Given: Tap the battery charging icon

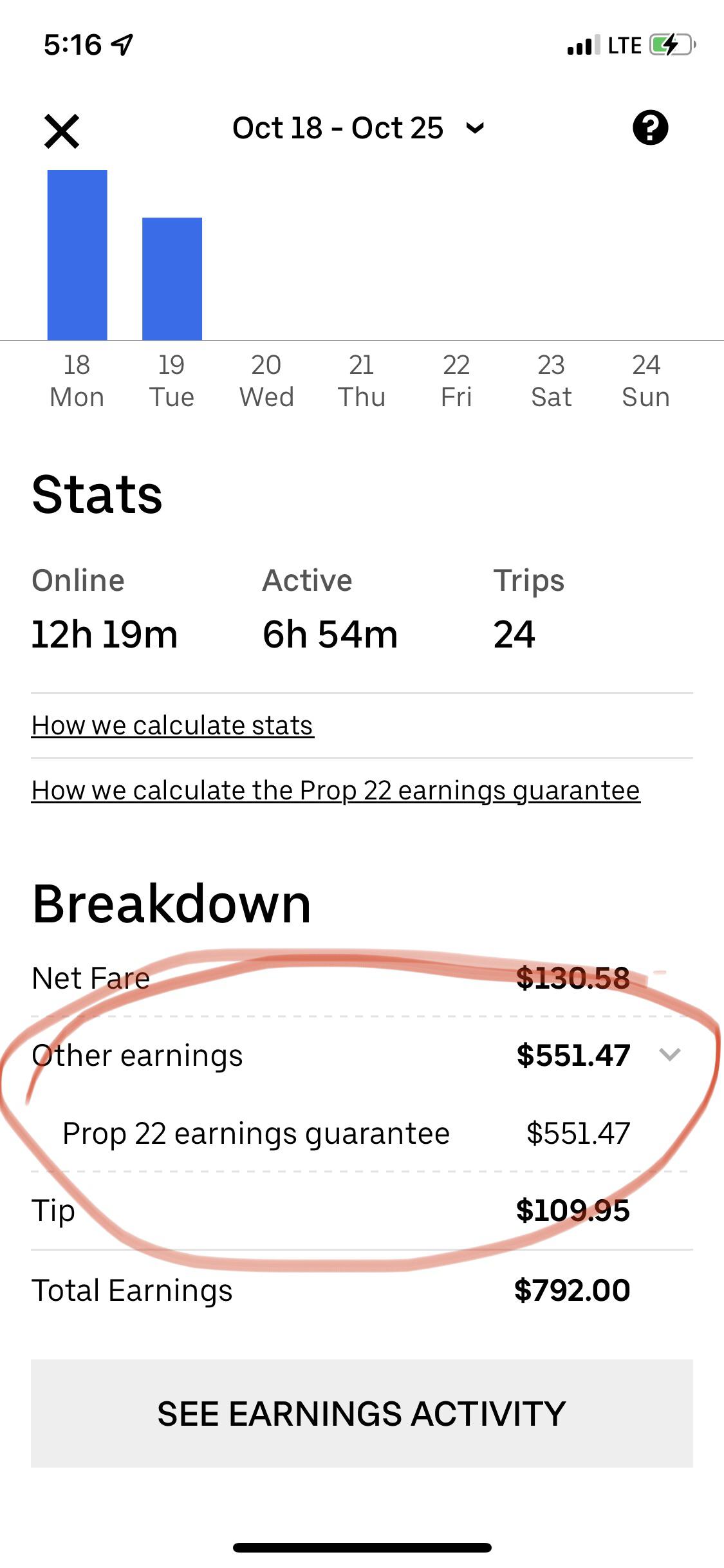Looking at the screenshot, I should [670, 44].
